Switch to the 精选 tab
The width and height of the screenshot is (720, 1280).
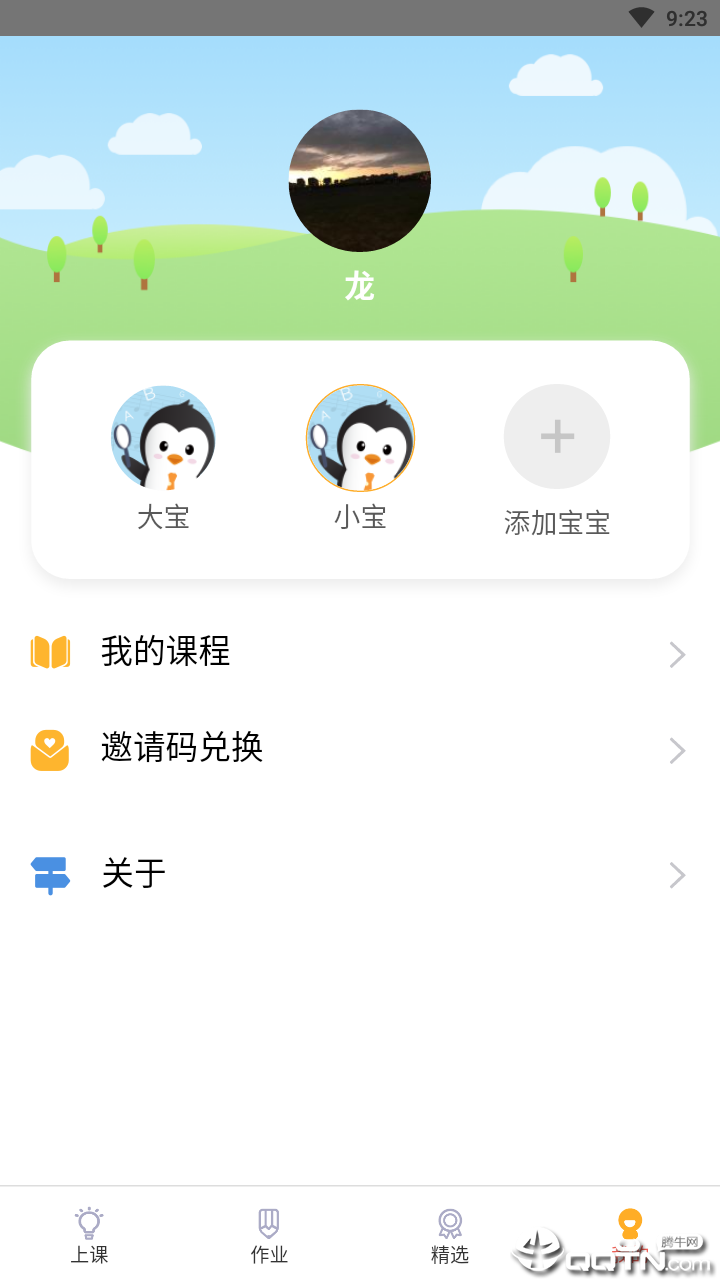(450, 1235)
